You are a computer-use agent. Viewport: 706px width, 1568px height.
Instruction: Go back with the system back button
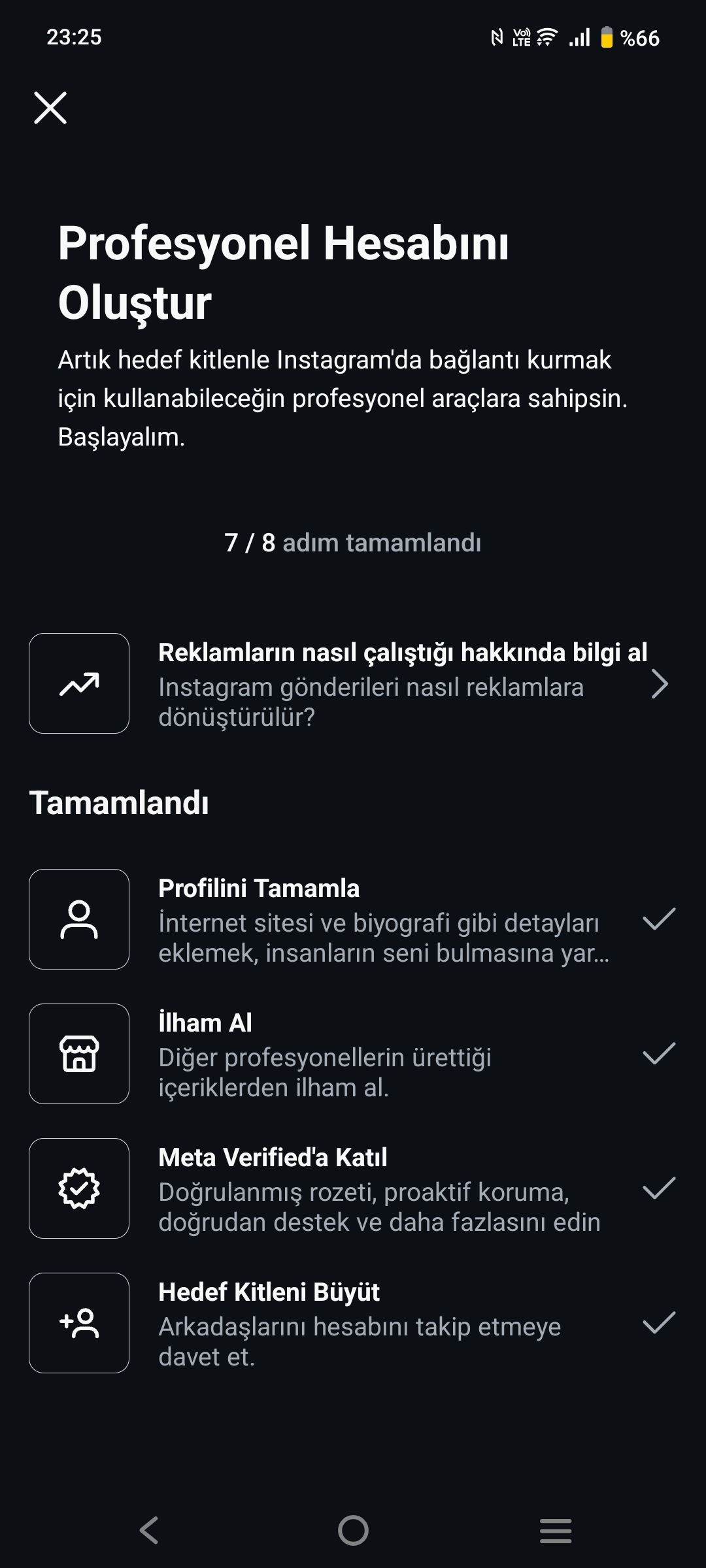[150, 1530]
